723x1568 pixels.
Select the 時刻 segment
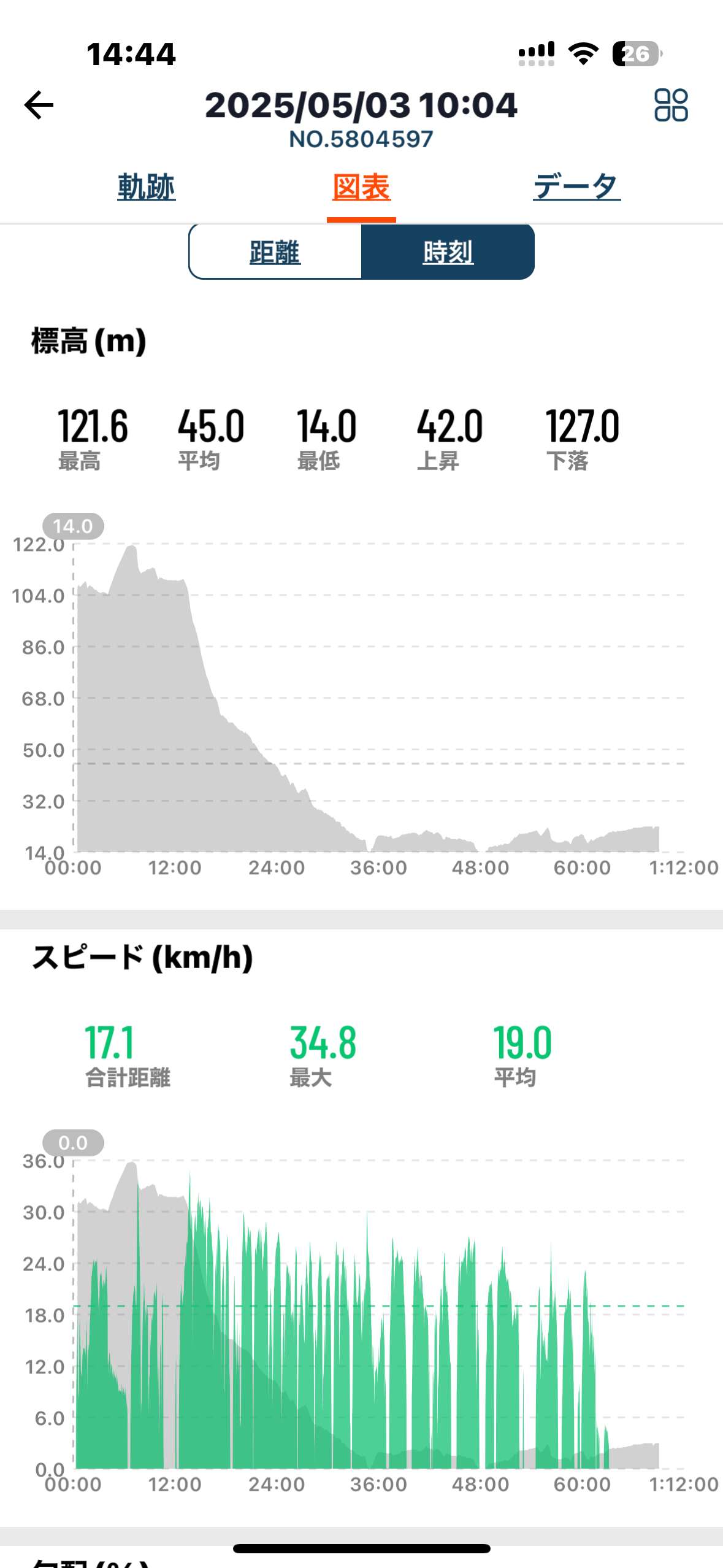click(x=448, y=252)
